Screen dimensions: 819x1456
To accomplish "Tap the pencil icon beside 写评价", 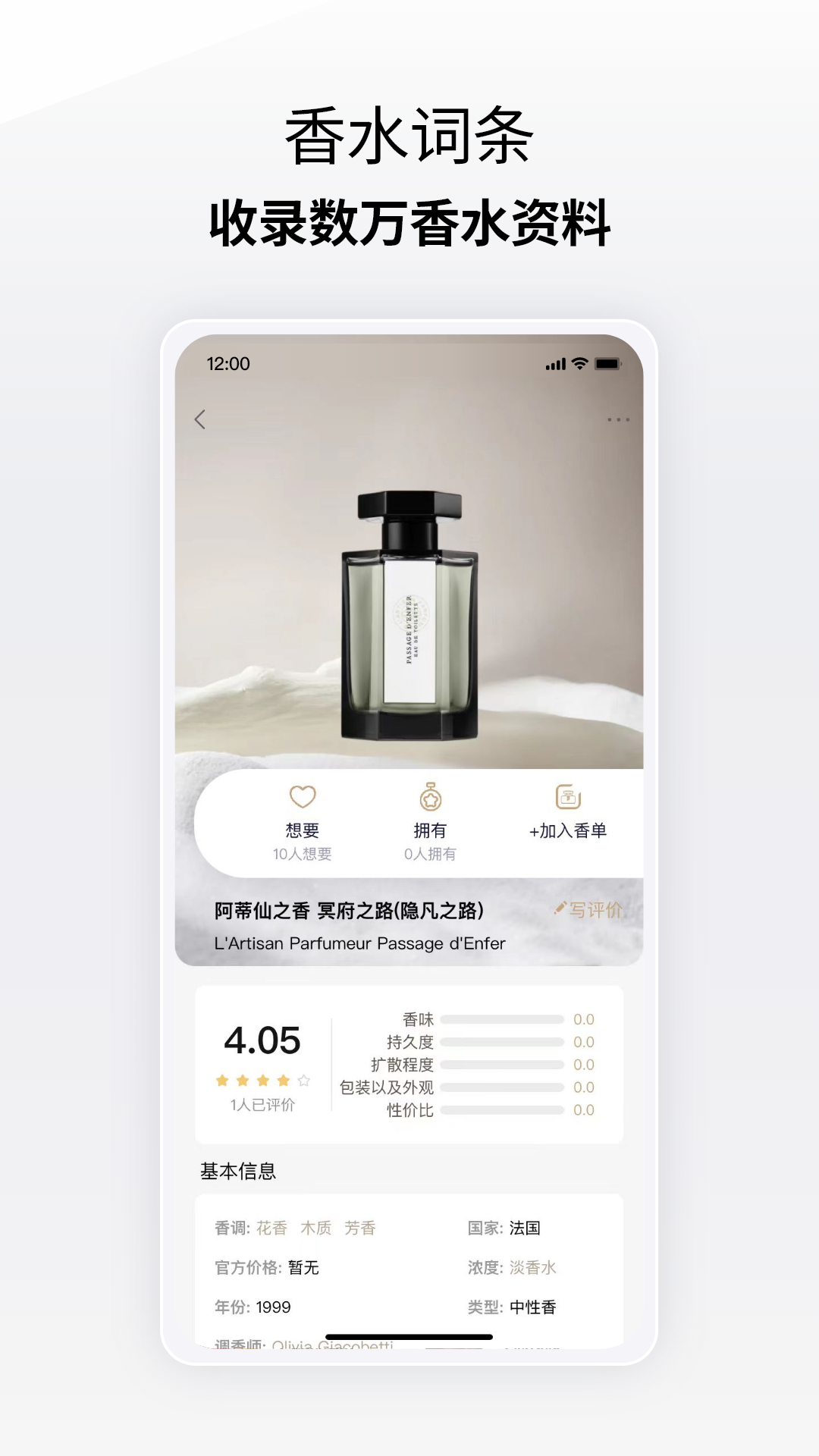I will click(x=562, y=907).
